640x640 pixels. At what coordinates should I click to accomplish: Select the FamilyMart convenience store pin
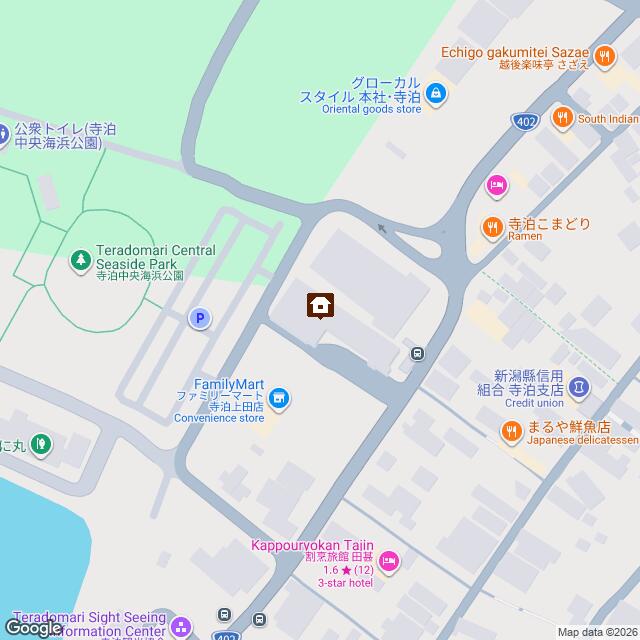280,400
